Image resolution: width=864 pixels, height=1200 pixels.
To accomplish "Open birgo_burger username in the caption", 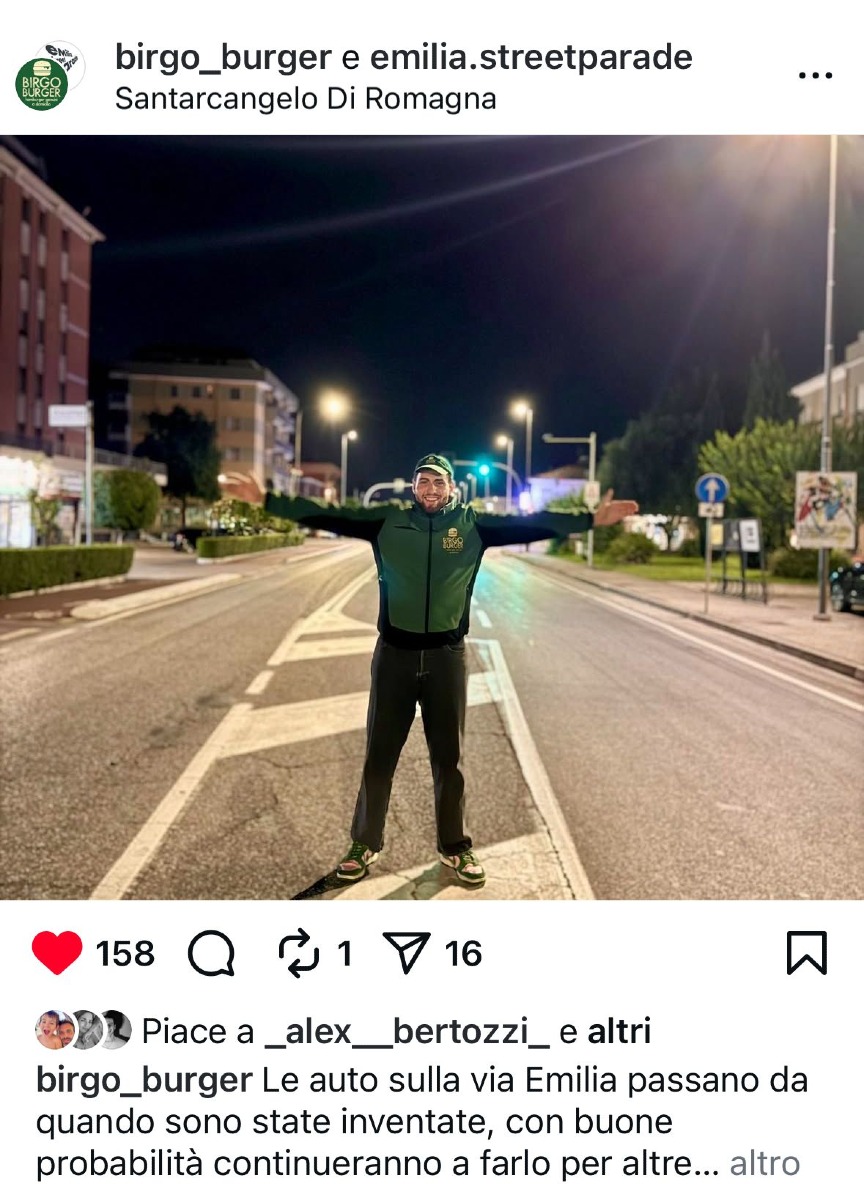I will tap(144, 1080).
